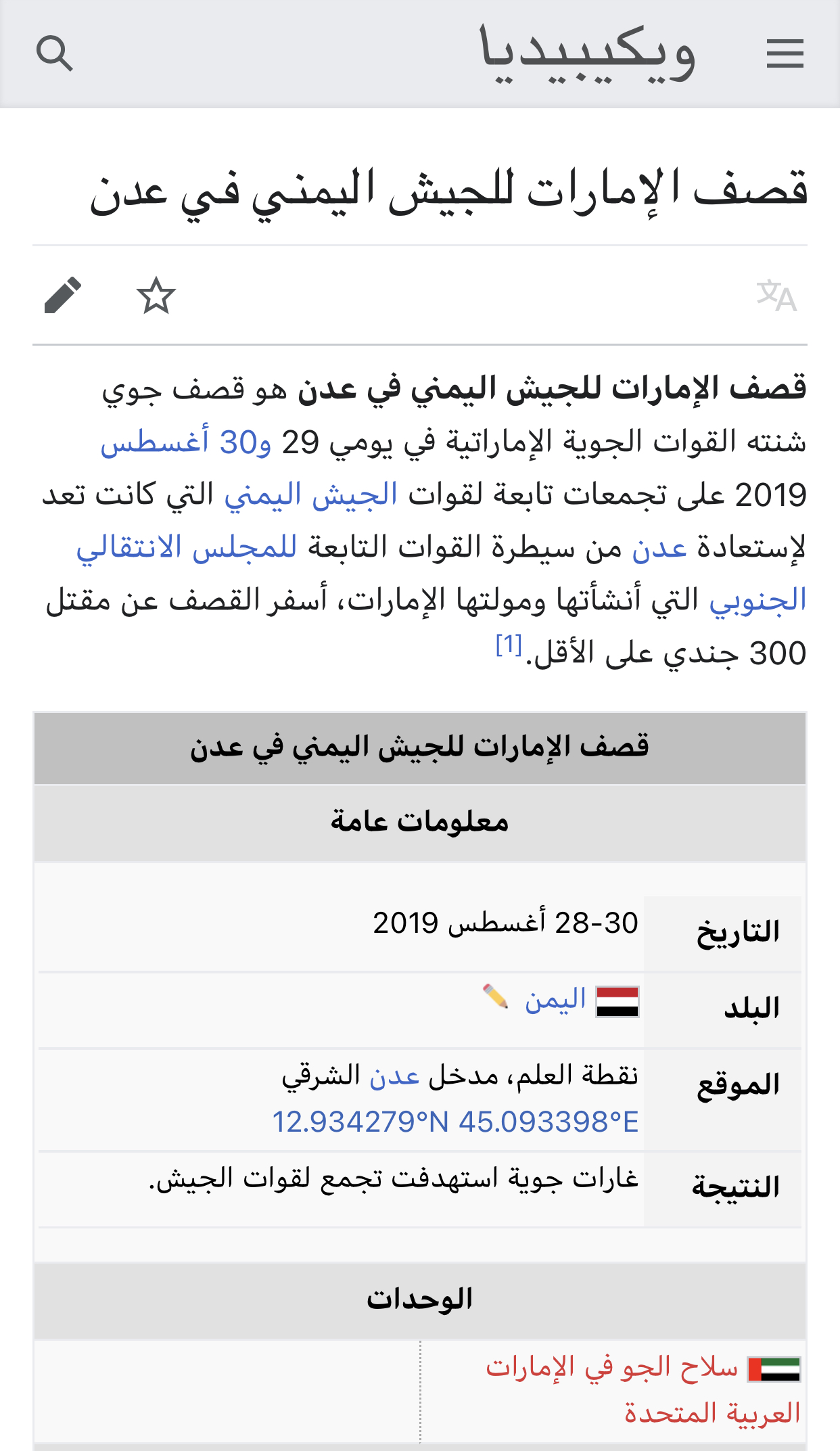Screen dimensions: 840x1451
Task: Open the hamburger menu
Action: pyautogui.click(x=785, y=53)
